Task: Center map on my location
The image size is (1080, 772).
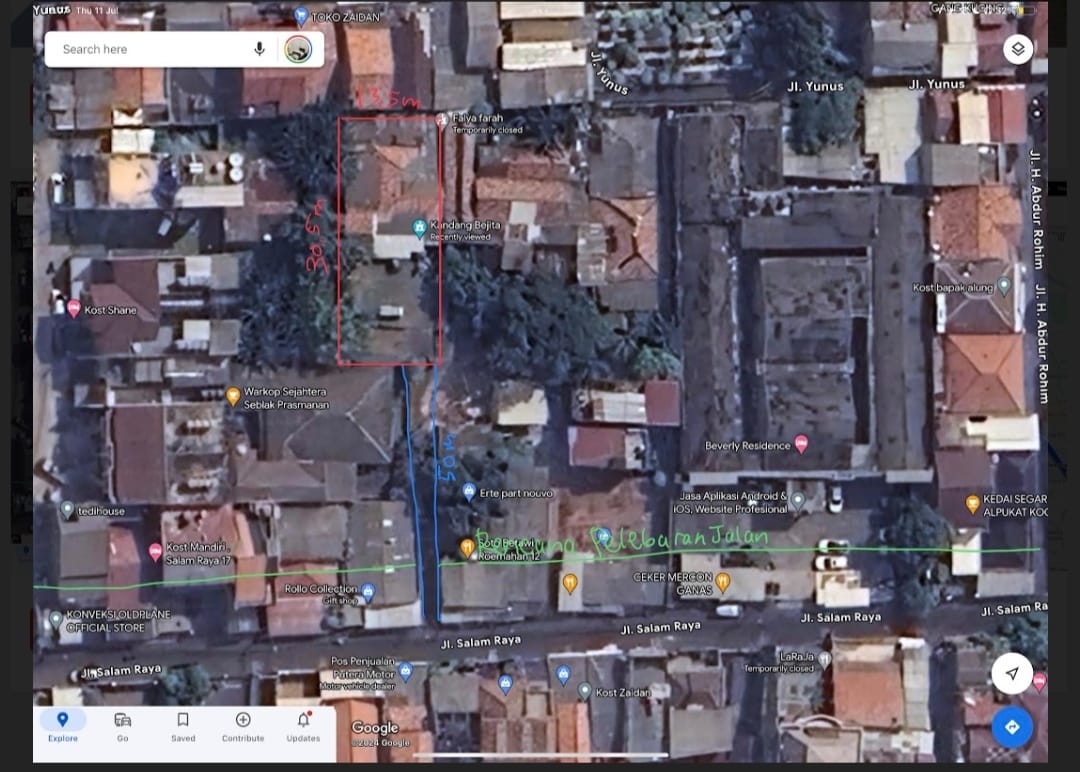Action: pos(1011,674)
